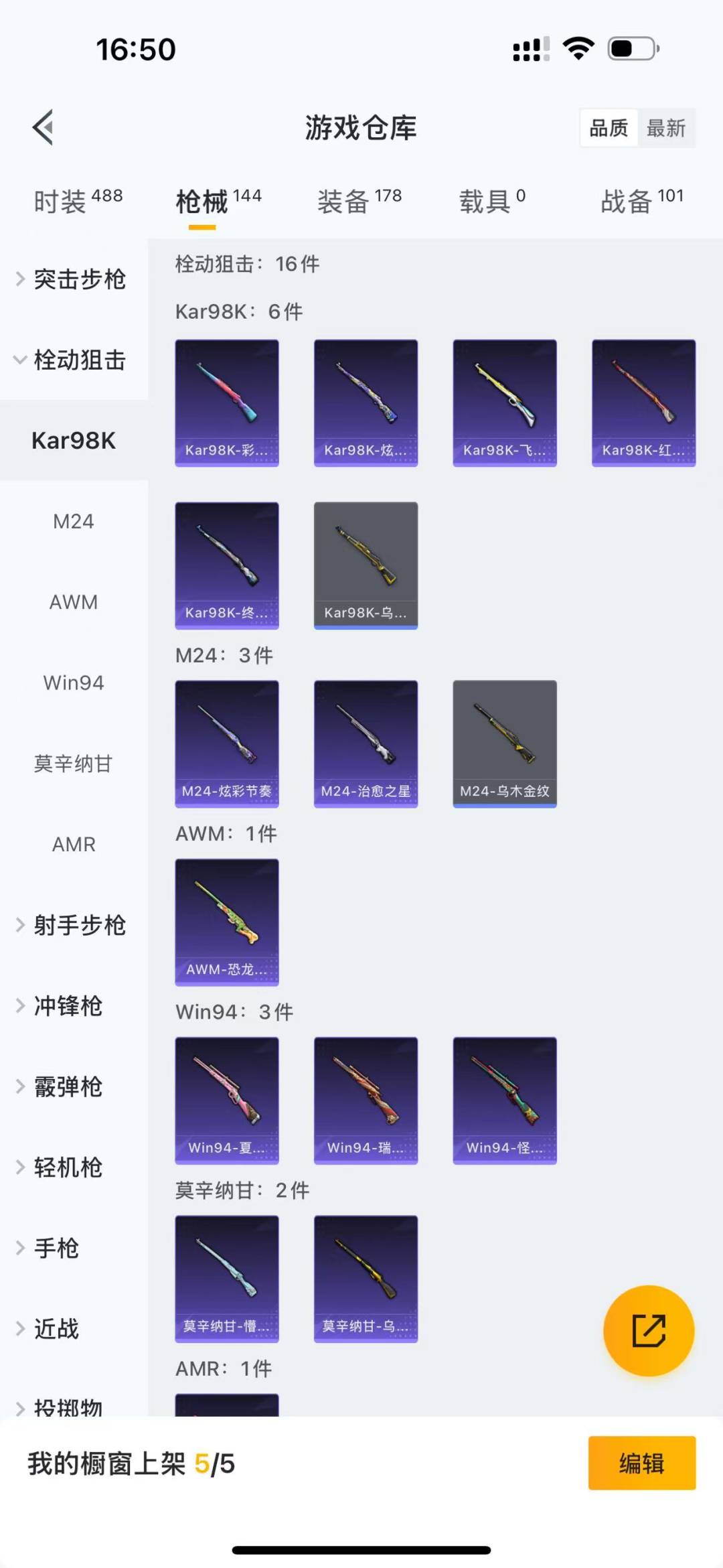723x1568 pixels.
Task: View the M24-治愈之星 skin
Action: click(x=366, y=743)
